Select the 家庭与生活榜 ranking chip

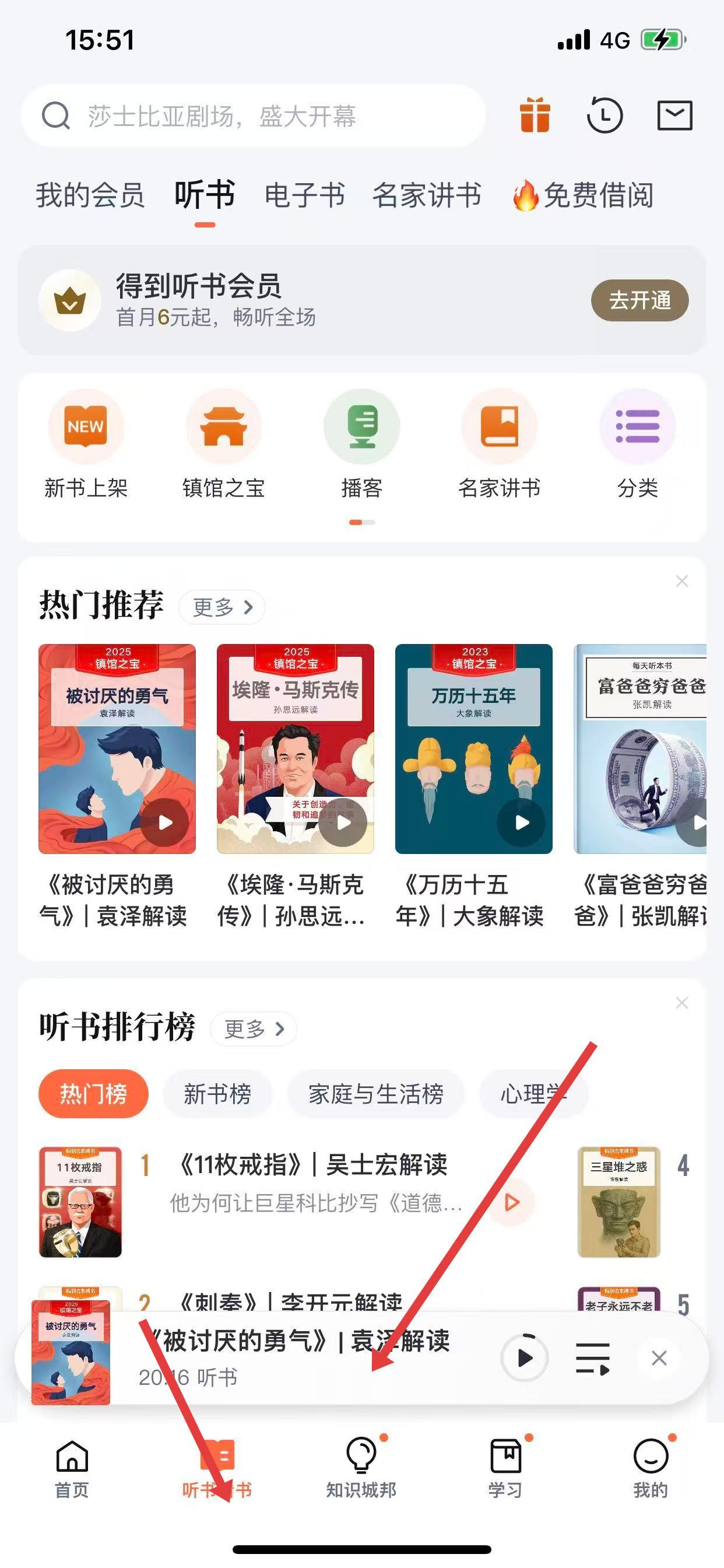tap(375, 1094)
